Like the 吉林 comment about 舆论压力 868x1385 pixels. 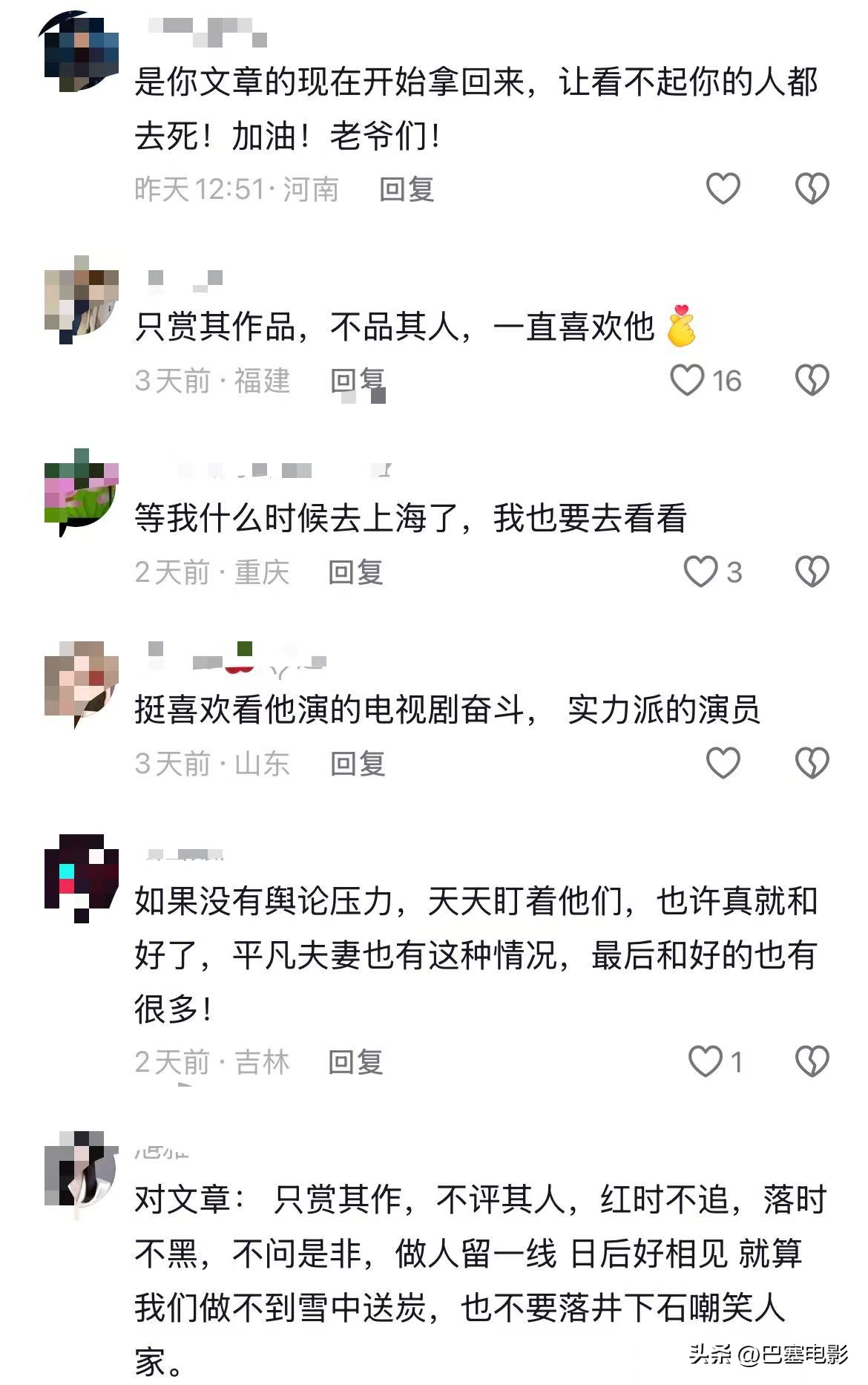pyautogui.click(x=705, y=1061)
